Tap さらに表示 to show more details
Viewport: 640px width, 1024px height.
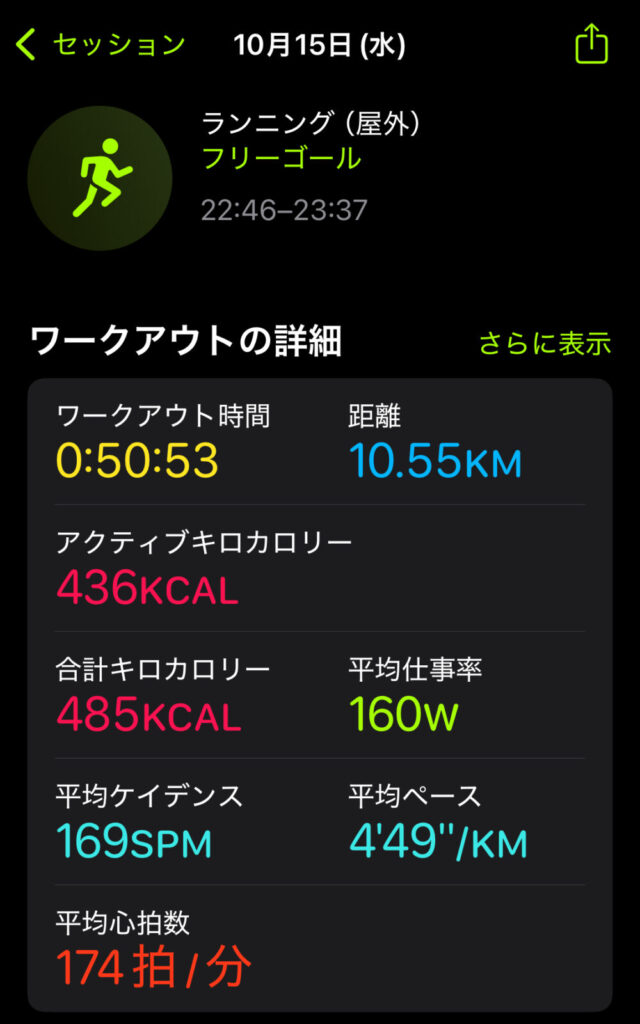[544, 344]
